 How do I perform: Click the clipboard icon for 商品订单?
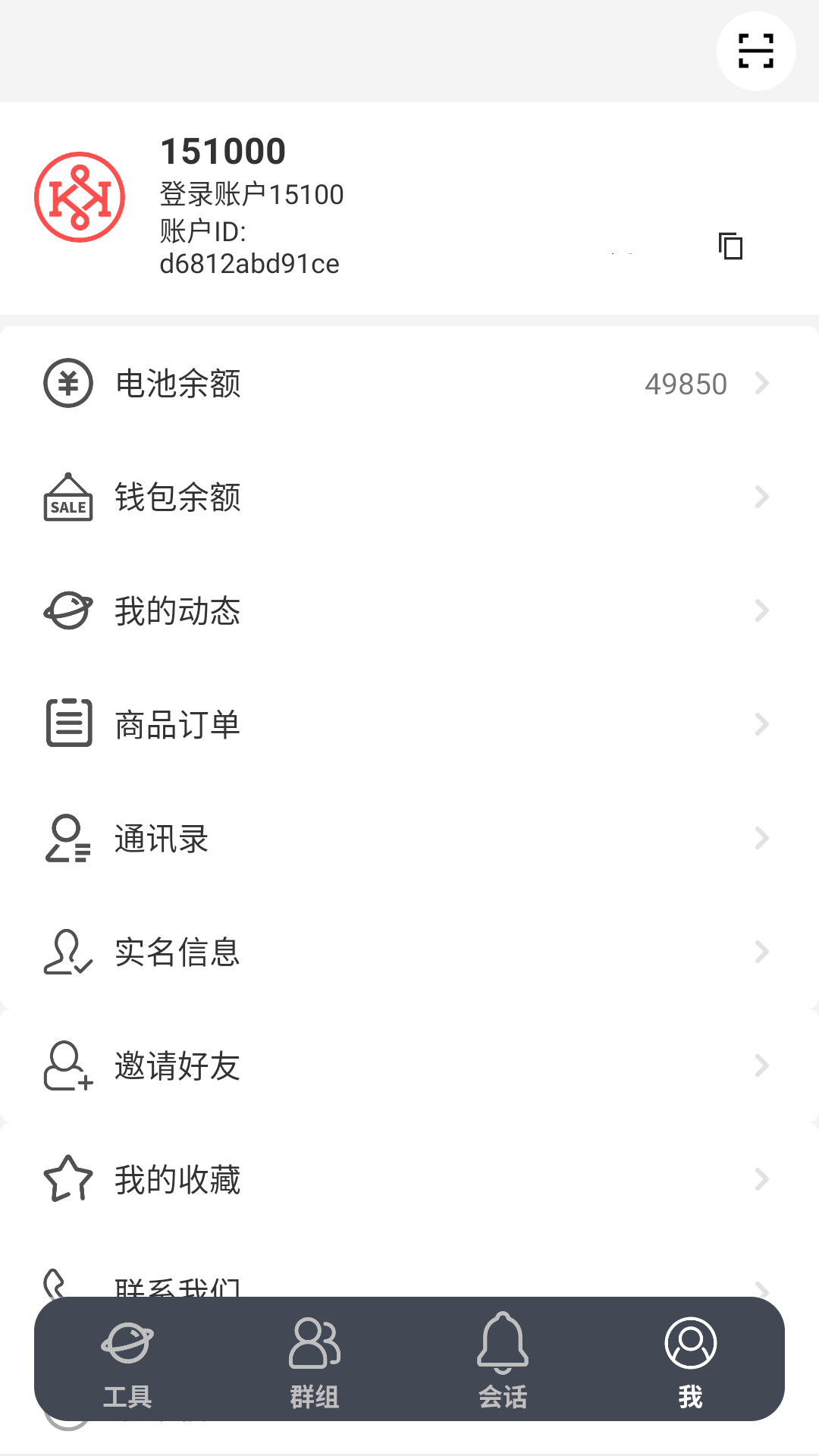click(67, 724)
